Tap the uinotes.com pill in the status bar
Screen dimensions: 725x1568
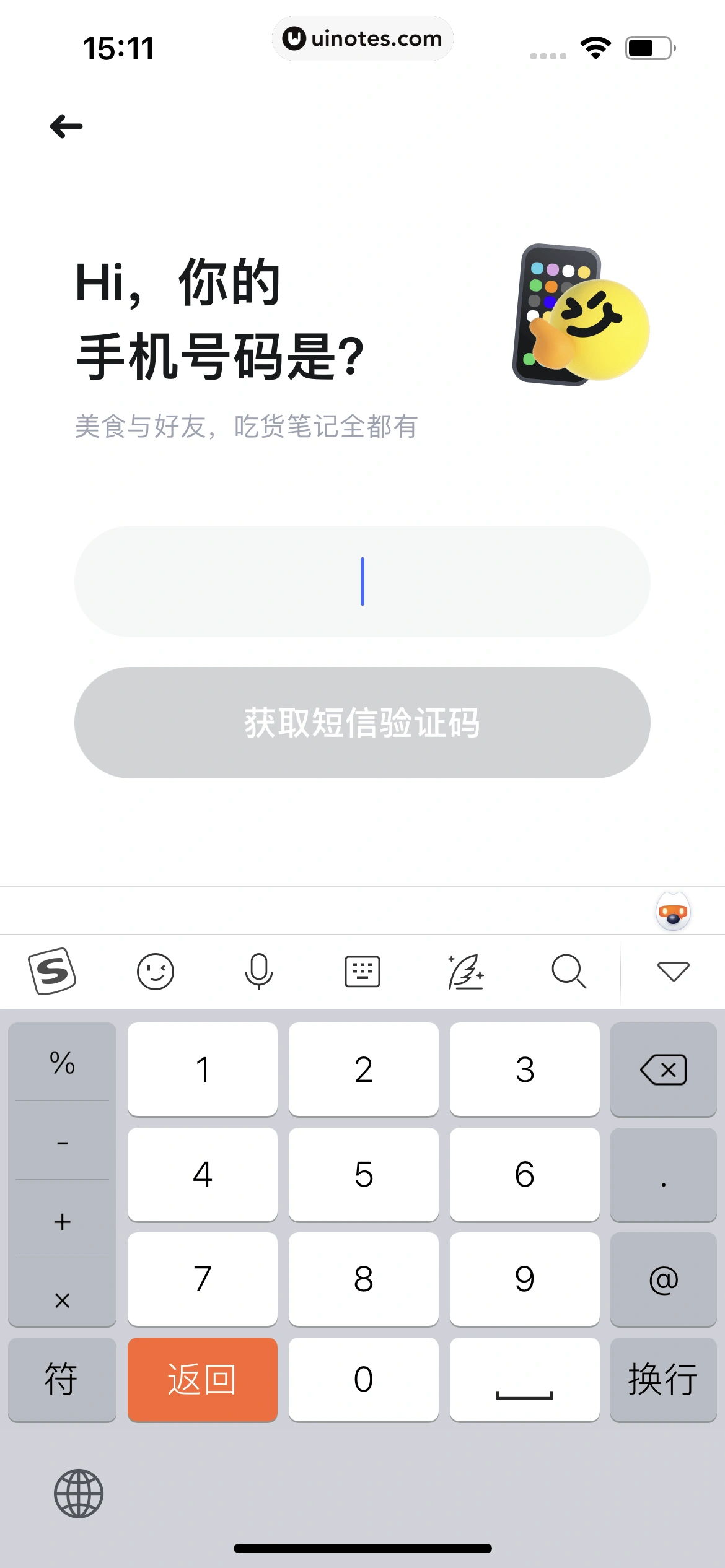(x=362, y=38)
